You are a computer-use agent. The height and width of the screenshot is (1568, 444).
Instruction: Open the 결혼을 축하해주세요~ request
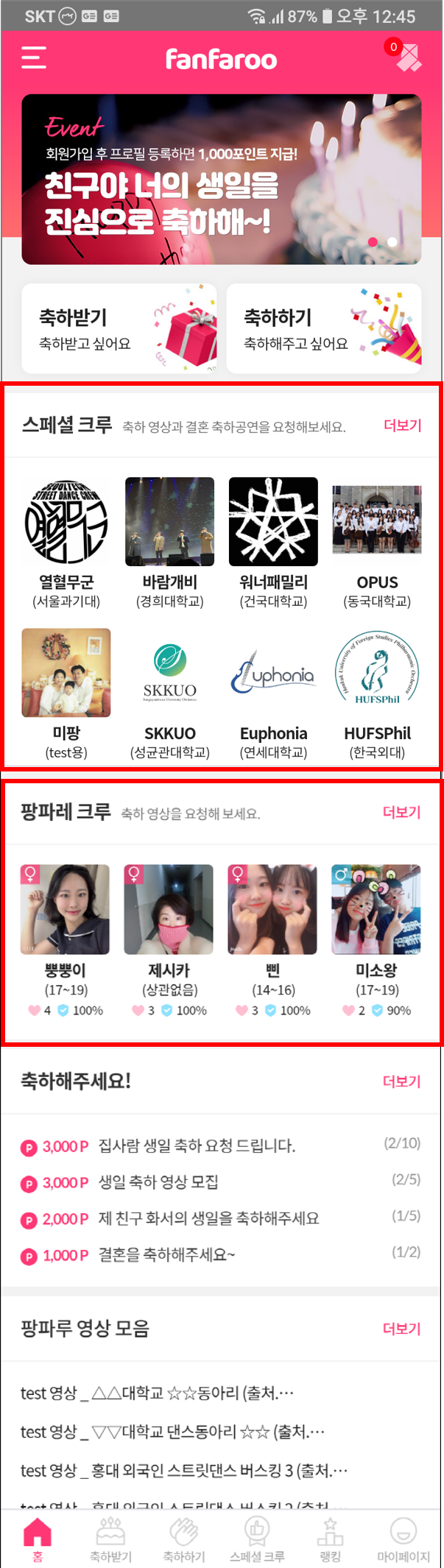tap(167, 1254)
